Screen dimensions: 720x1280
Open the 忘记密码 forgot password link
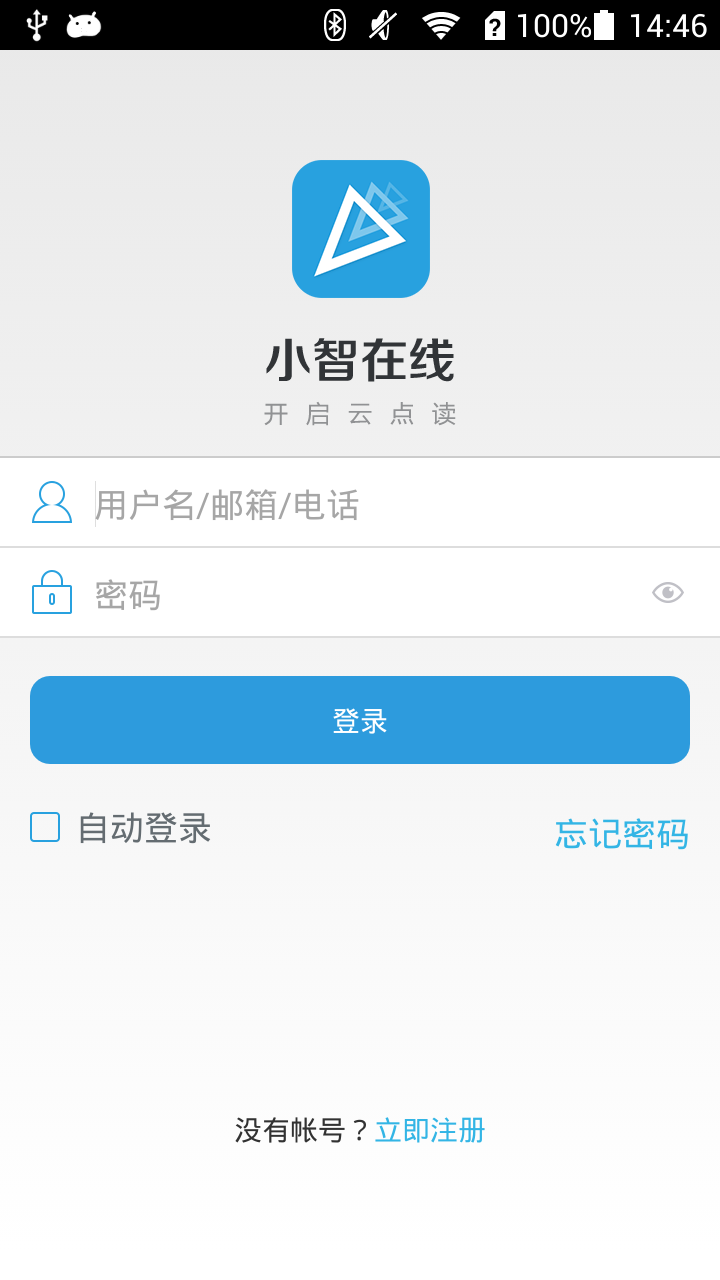click(x=621, y=833)
